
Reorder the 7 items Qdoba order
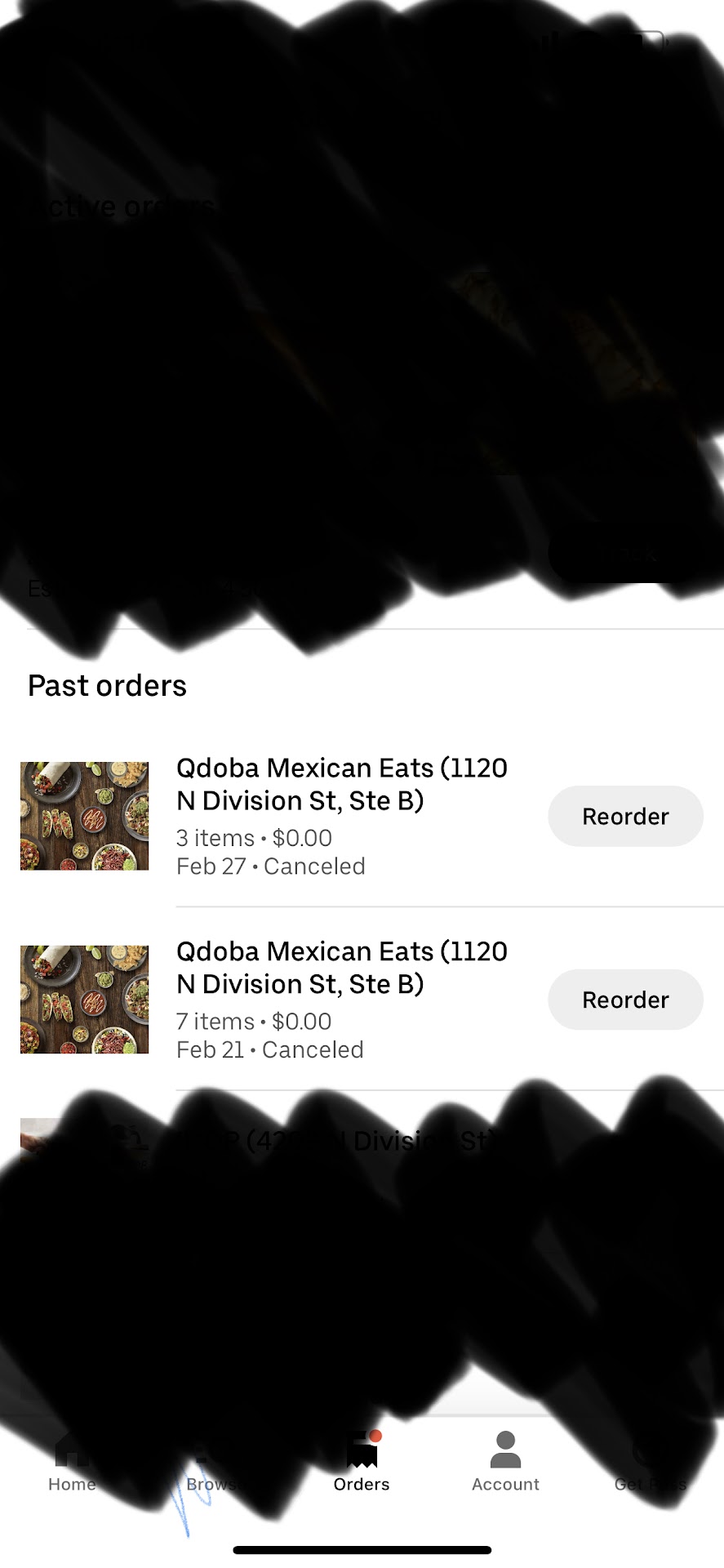coord(625,1000)
